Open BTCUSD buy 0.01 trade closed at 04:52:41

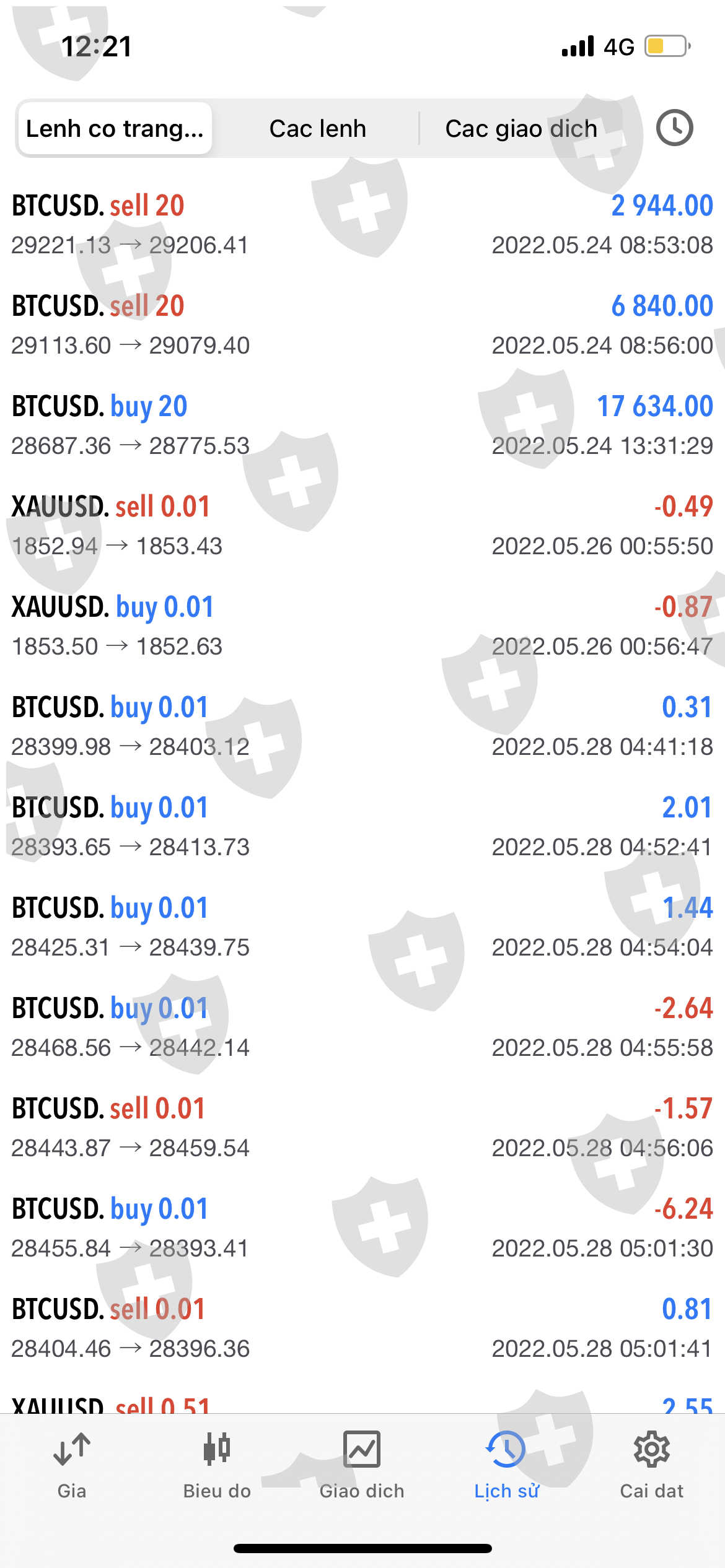pos(362,826)
